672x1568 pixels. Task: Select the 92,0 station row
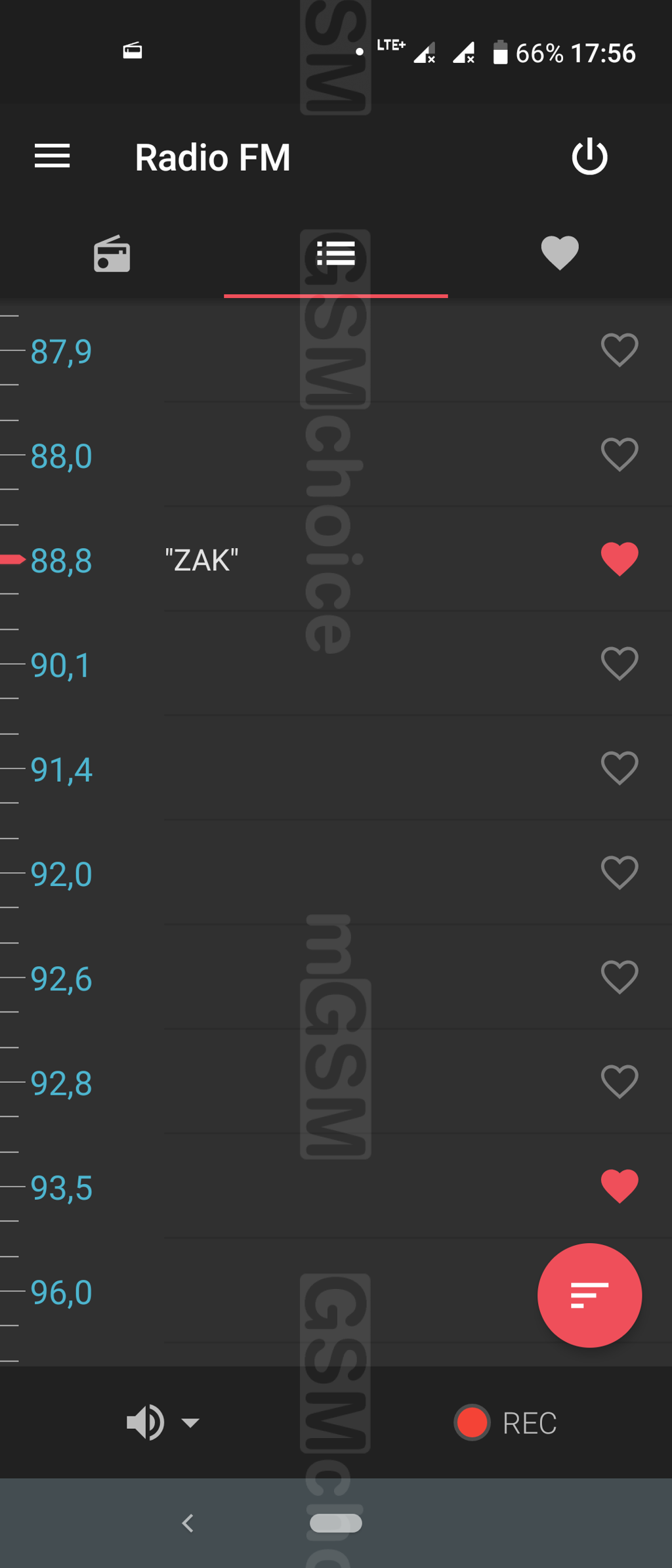328,874
